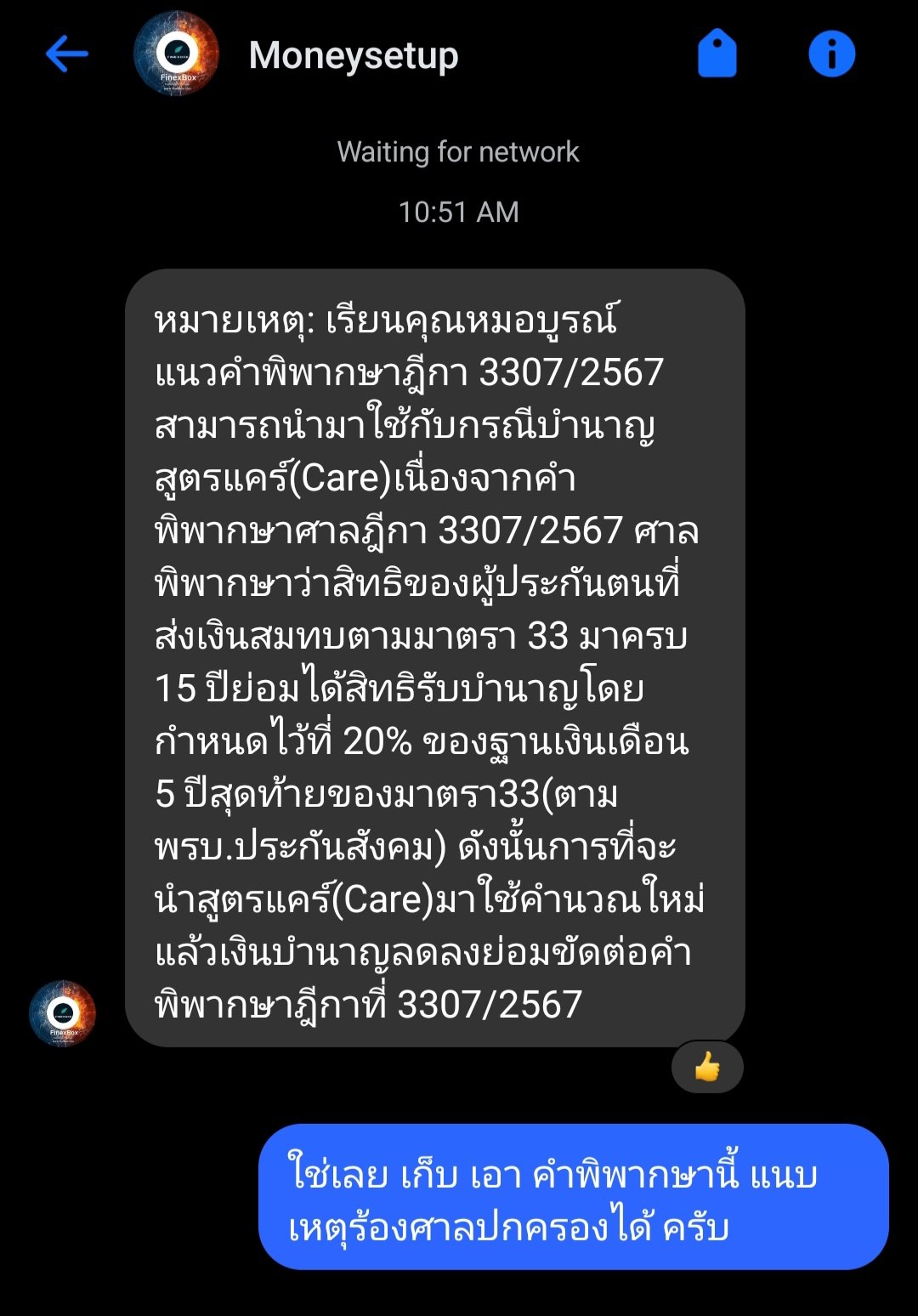Tap the FinexBox avatar beside the received message
The image size is (918, 1316).
65,1012
